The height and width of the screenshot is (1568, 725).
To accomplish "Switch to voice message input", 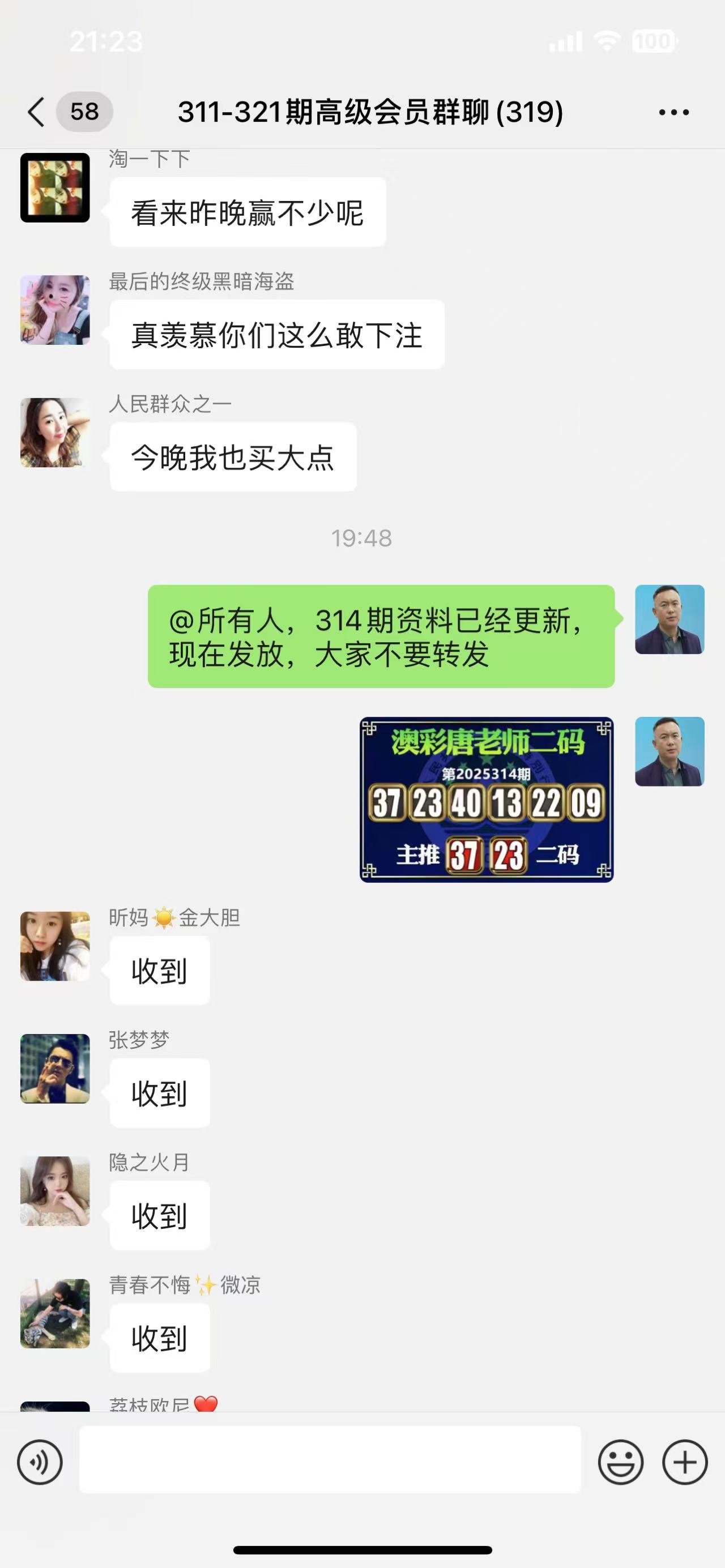I will coord(40,1462).
